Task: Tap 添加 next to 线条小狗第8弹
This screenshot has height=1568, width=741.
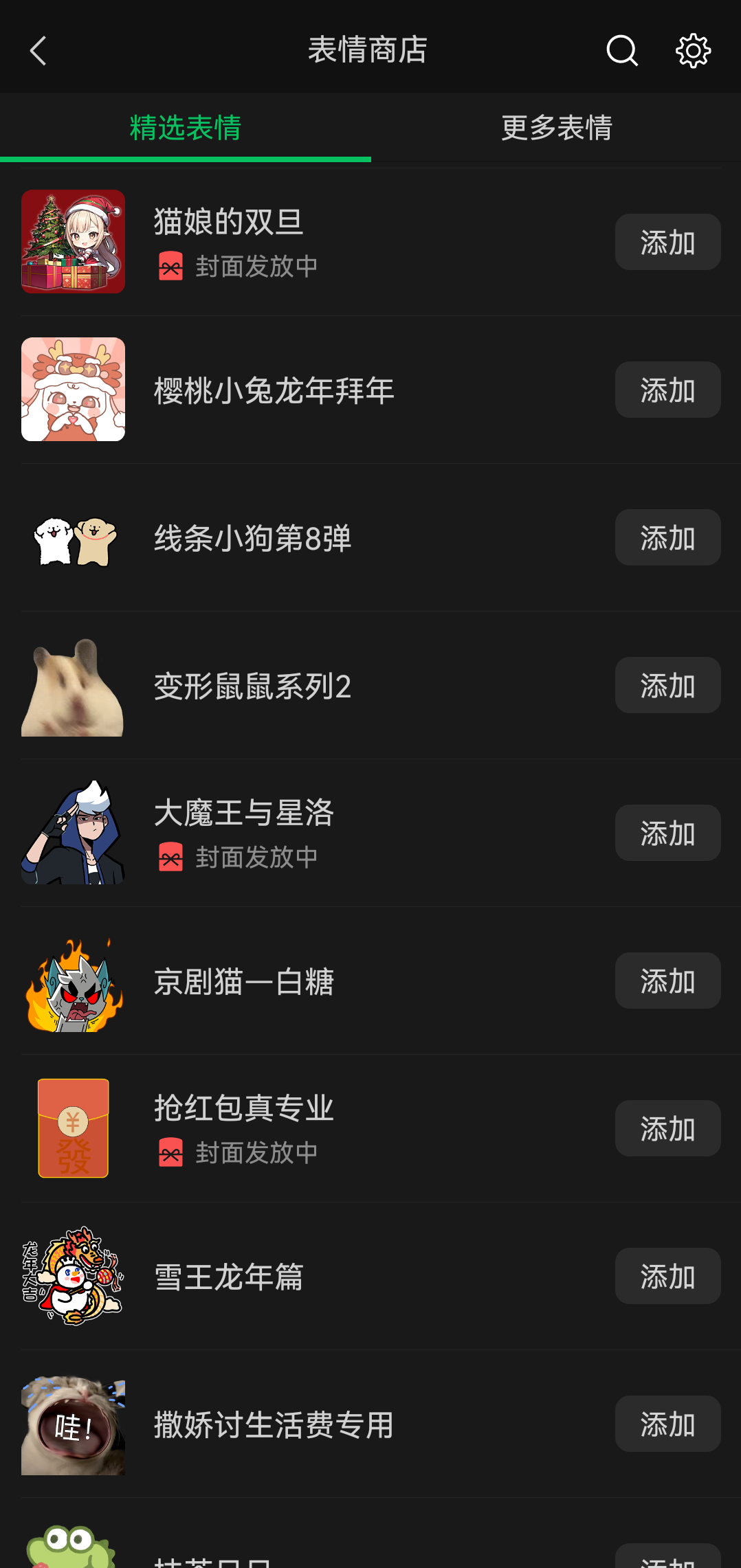Action: coord(667,537)
